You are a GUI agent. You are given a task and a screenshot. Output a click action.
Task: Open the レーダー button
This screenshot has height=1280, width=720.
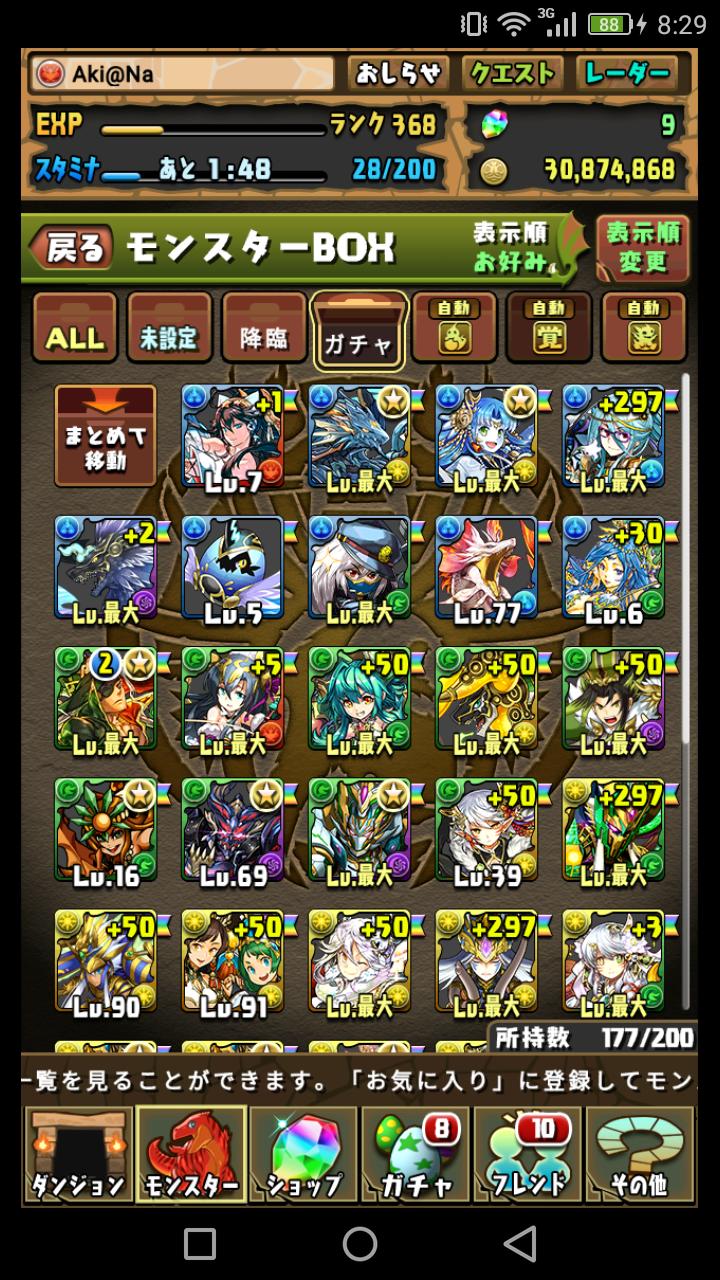(626, 74)
